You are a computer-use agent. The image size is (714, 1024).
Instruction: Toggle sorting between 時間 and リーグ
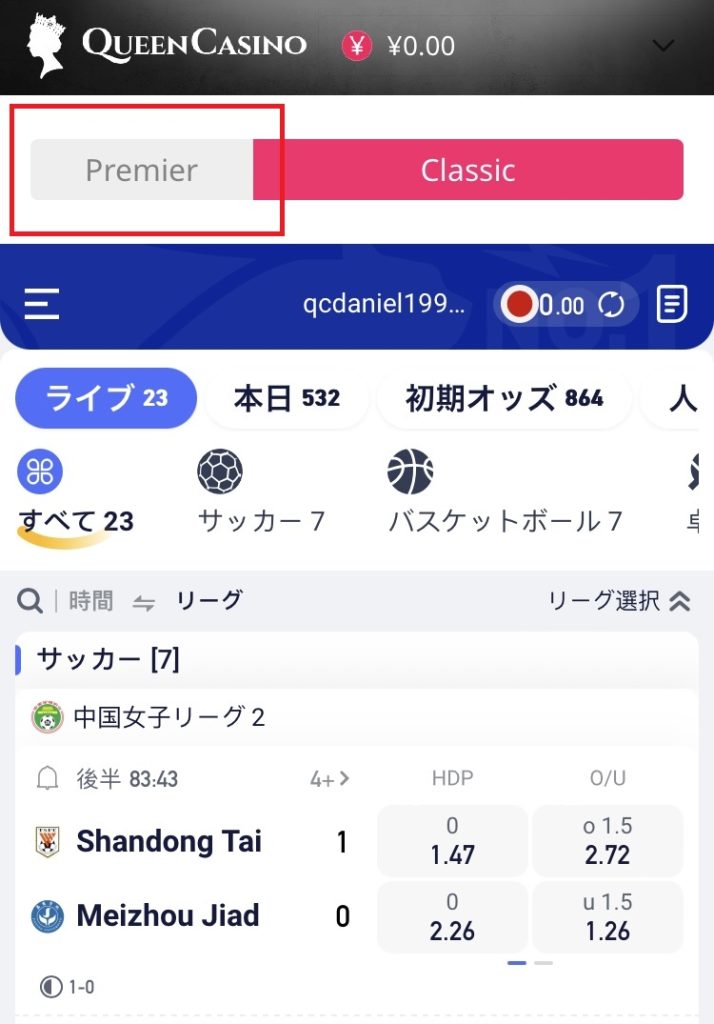coord(144,602)
